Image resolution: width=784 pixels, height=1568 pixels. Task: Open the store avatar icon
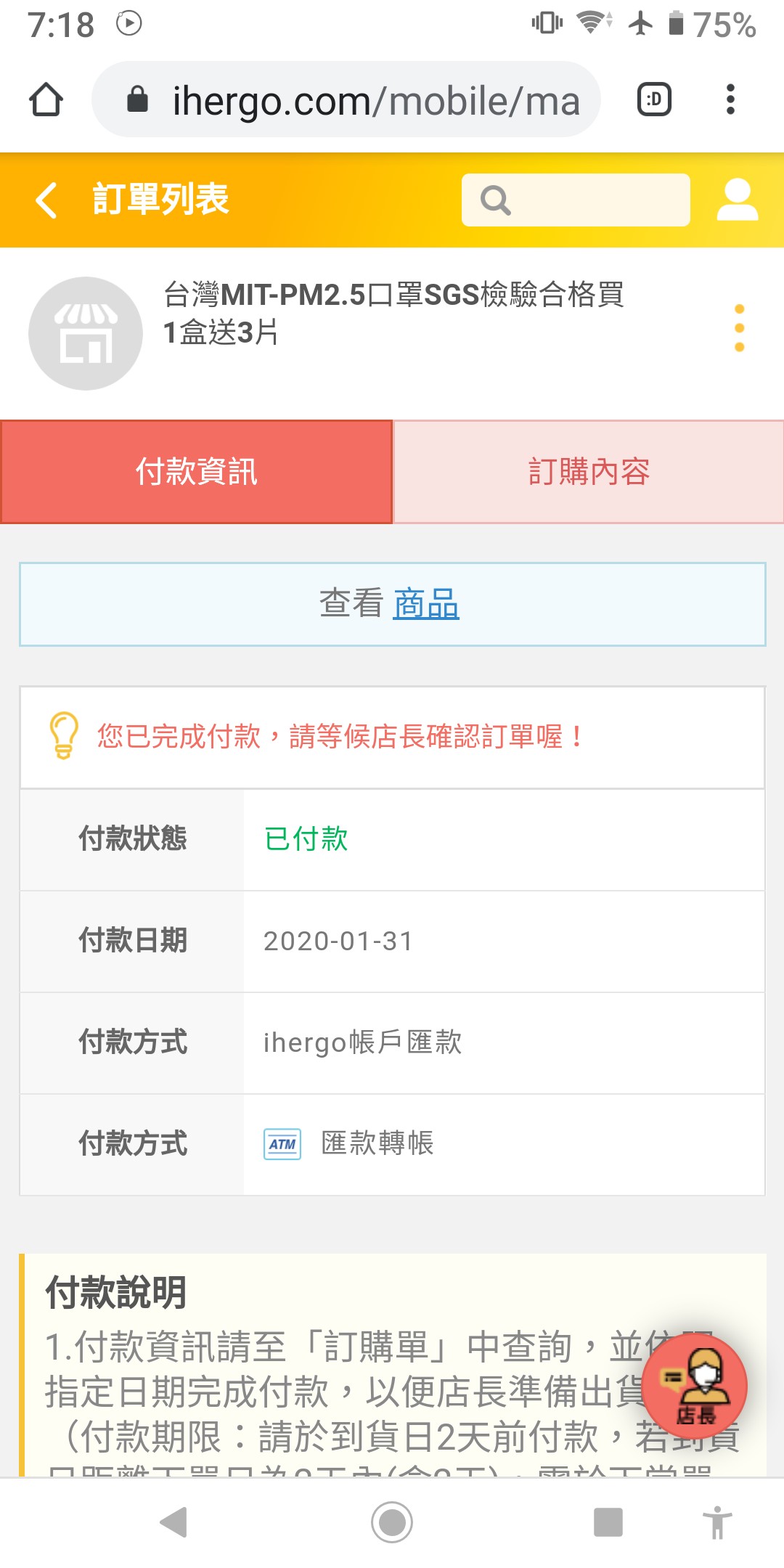[86, 333]
